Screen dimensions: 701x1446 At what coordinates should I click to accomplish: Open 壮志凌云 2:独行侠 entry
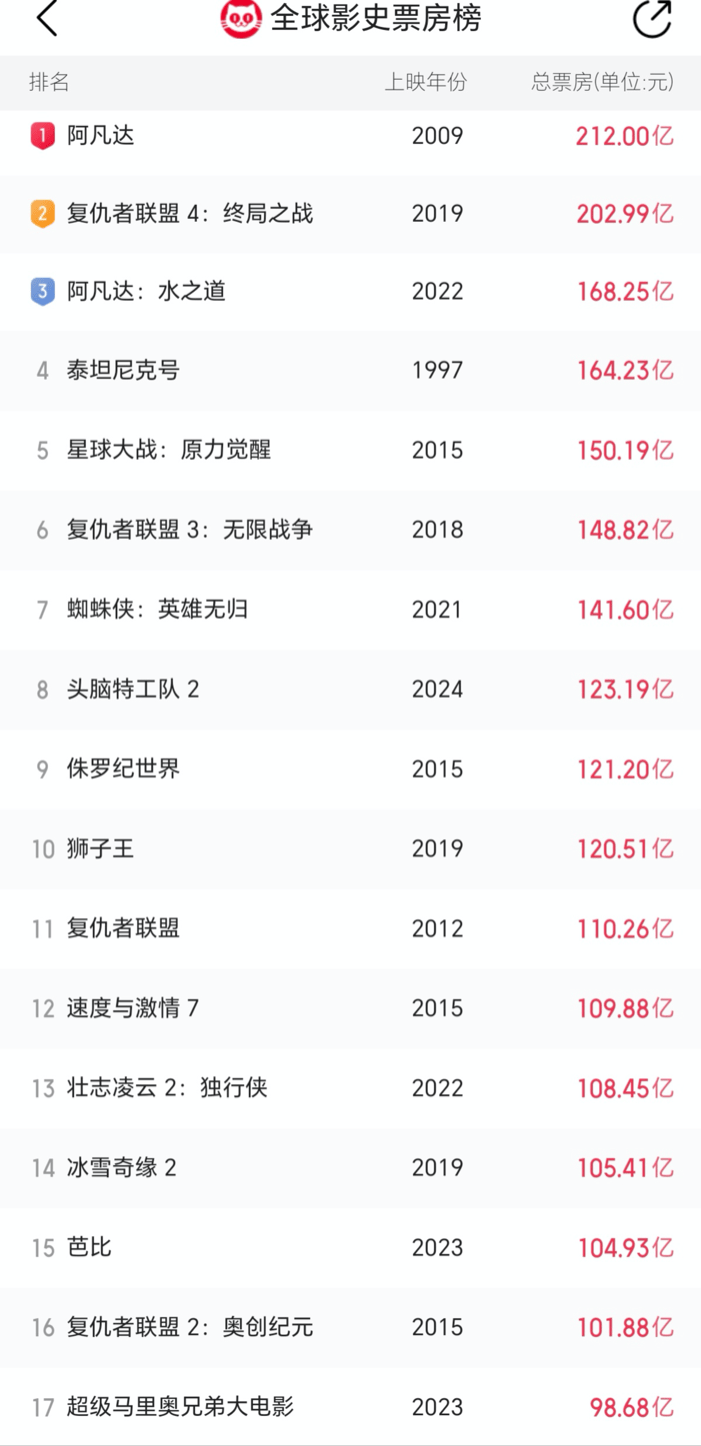click(x=350, y=1088)
